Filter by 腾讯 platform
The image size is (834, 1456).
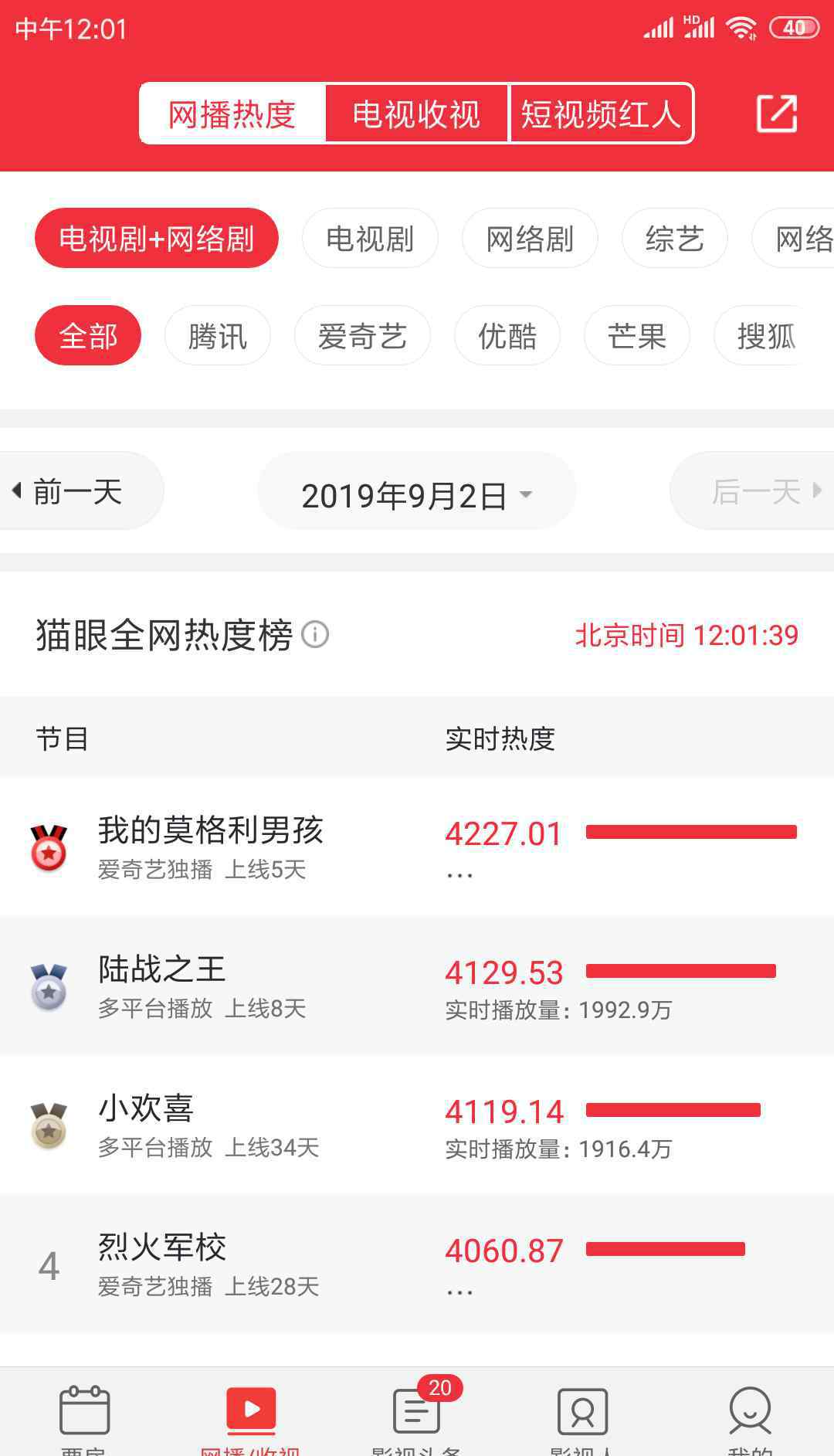(x=218, y=335)
